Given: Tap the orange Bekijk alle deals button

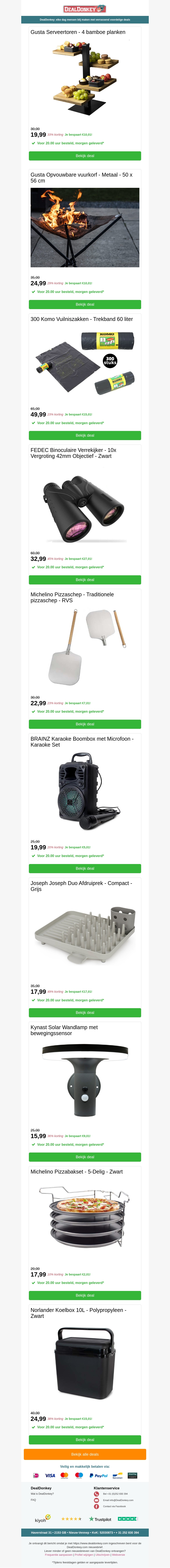Looking at the screenshot, I should 85,1454.
